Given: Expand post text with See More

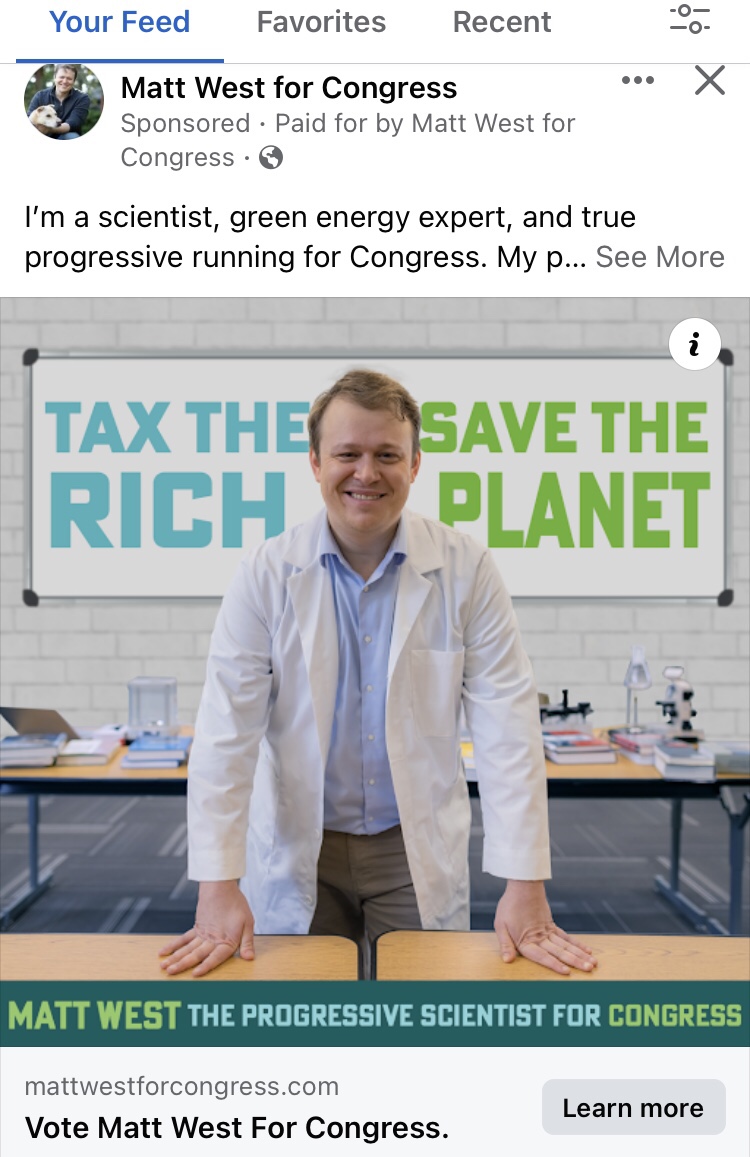Looking at the screenshot, I should (x=659, y=257).
